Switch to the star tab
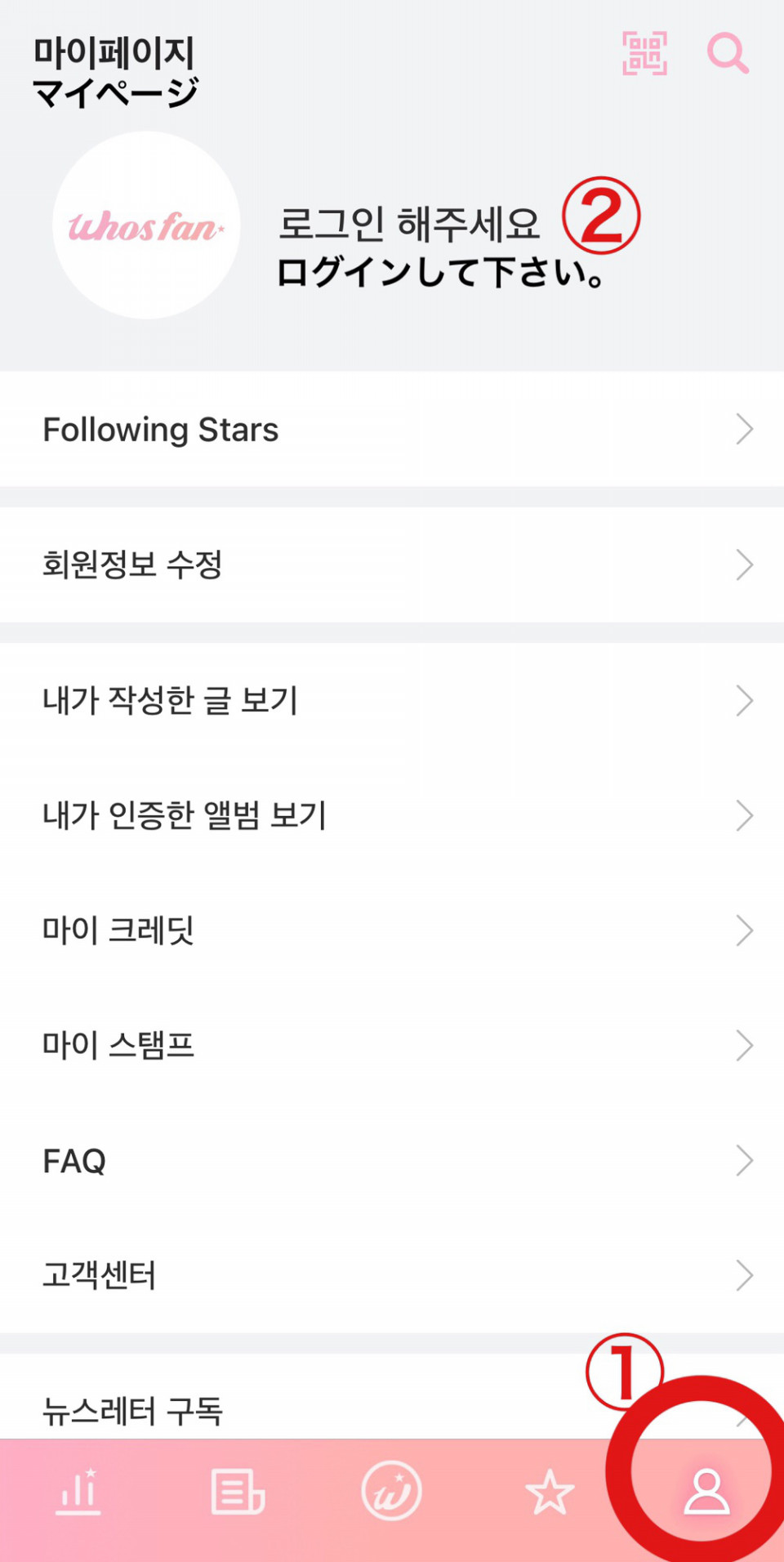Image resolution: width=784 pixels, height=1562 pixels. tap(550, 1492)
